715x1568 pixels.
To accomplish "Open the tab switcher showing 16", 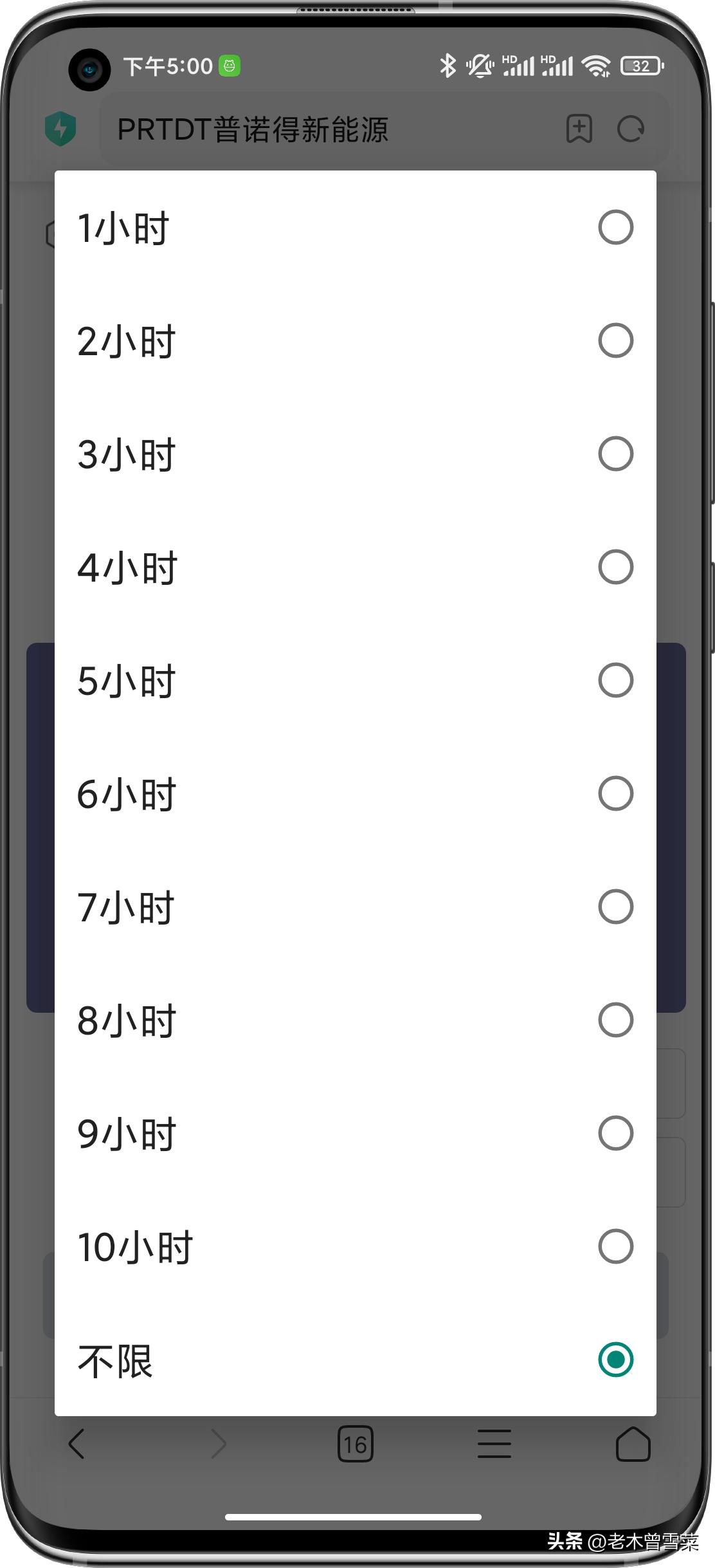I will [x=356, y=1444].
